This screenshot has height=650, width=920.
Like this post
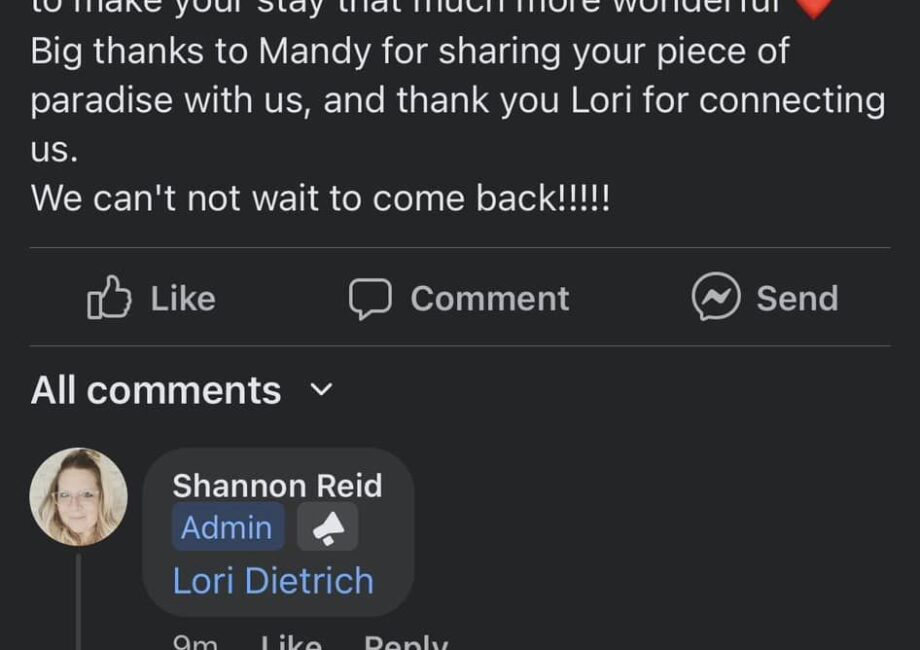(x=152, y=298)
